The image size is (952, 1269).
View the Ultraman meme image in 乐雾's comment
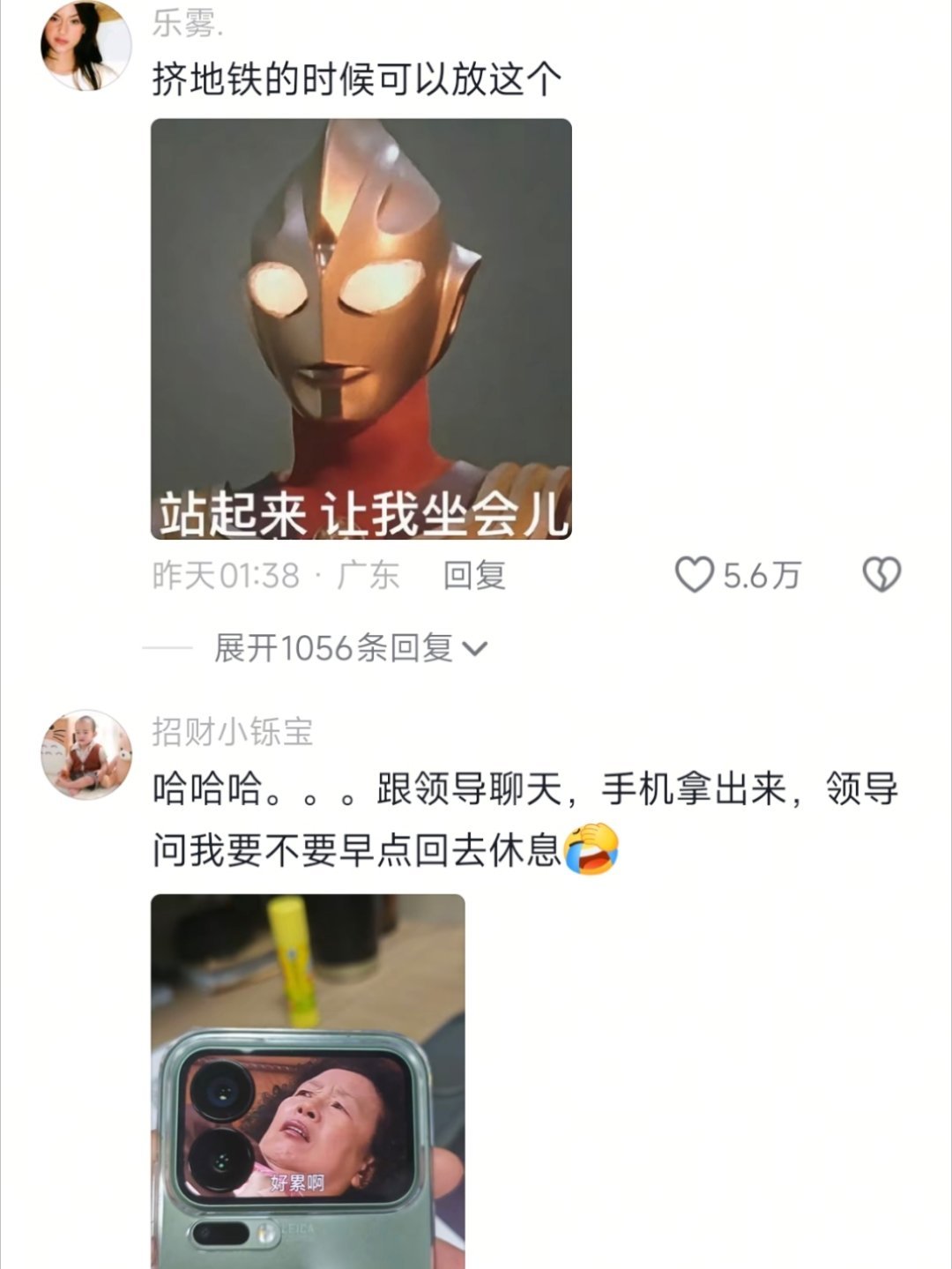coord(361,329)
